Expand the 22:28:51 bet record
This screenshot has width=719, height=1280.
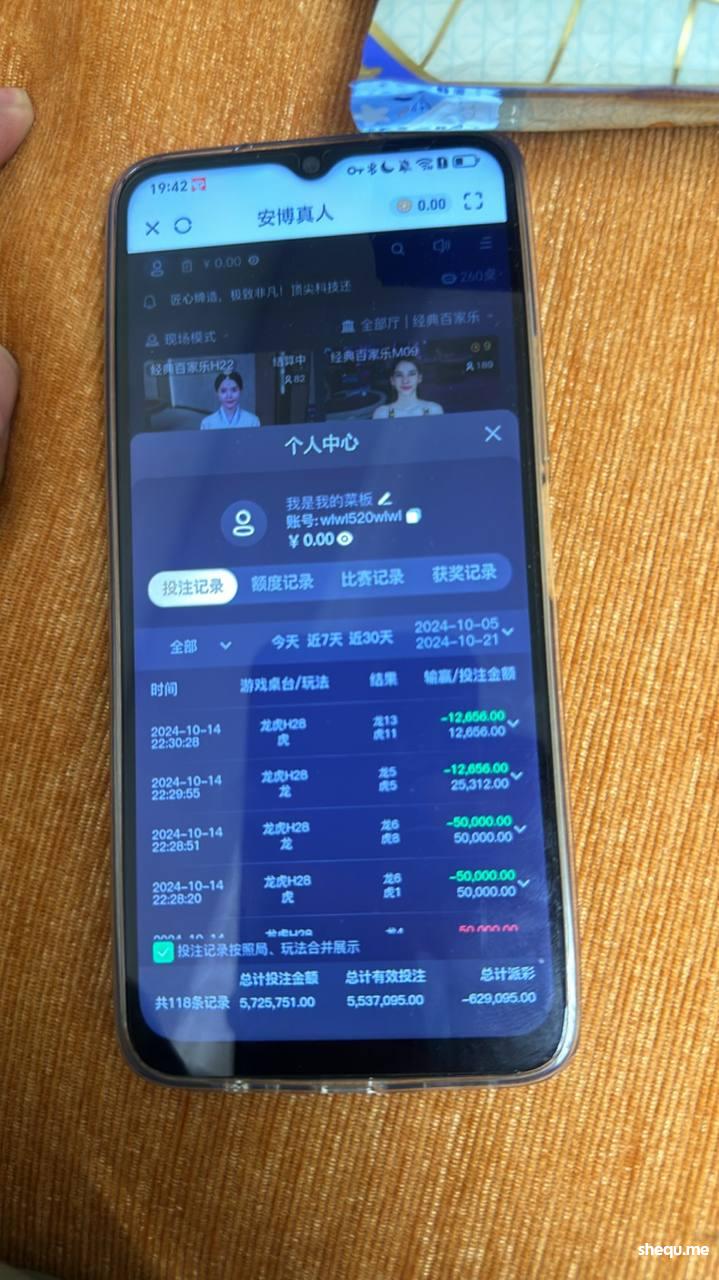click(x=521, y=829)
